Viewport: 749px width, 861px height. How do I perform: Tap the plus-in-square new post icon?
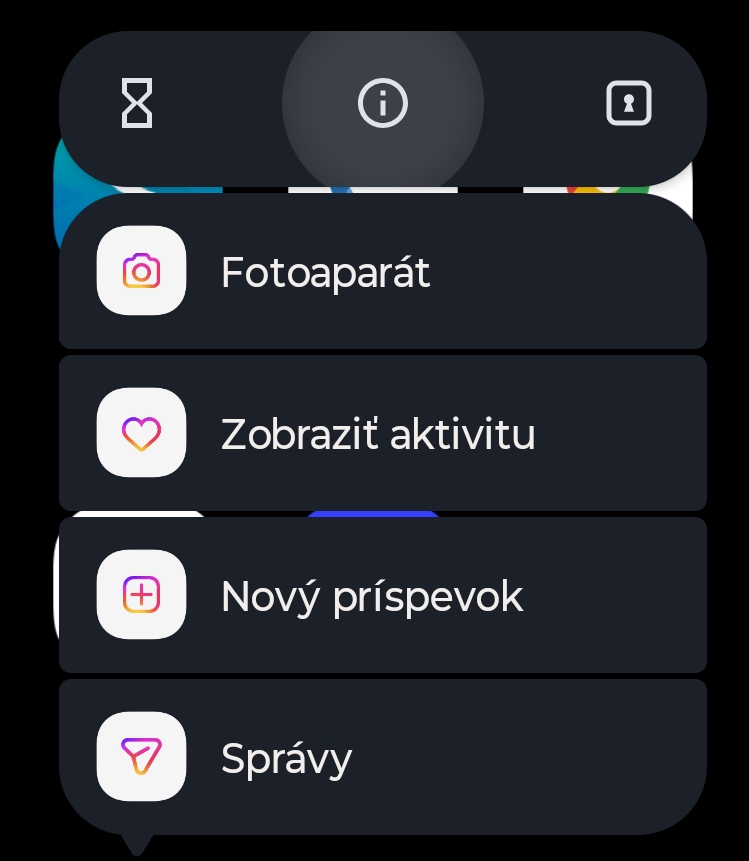[141, 595]
